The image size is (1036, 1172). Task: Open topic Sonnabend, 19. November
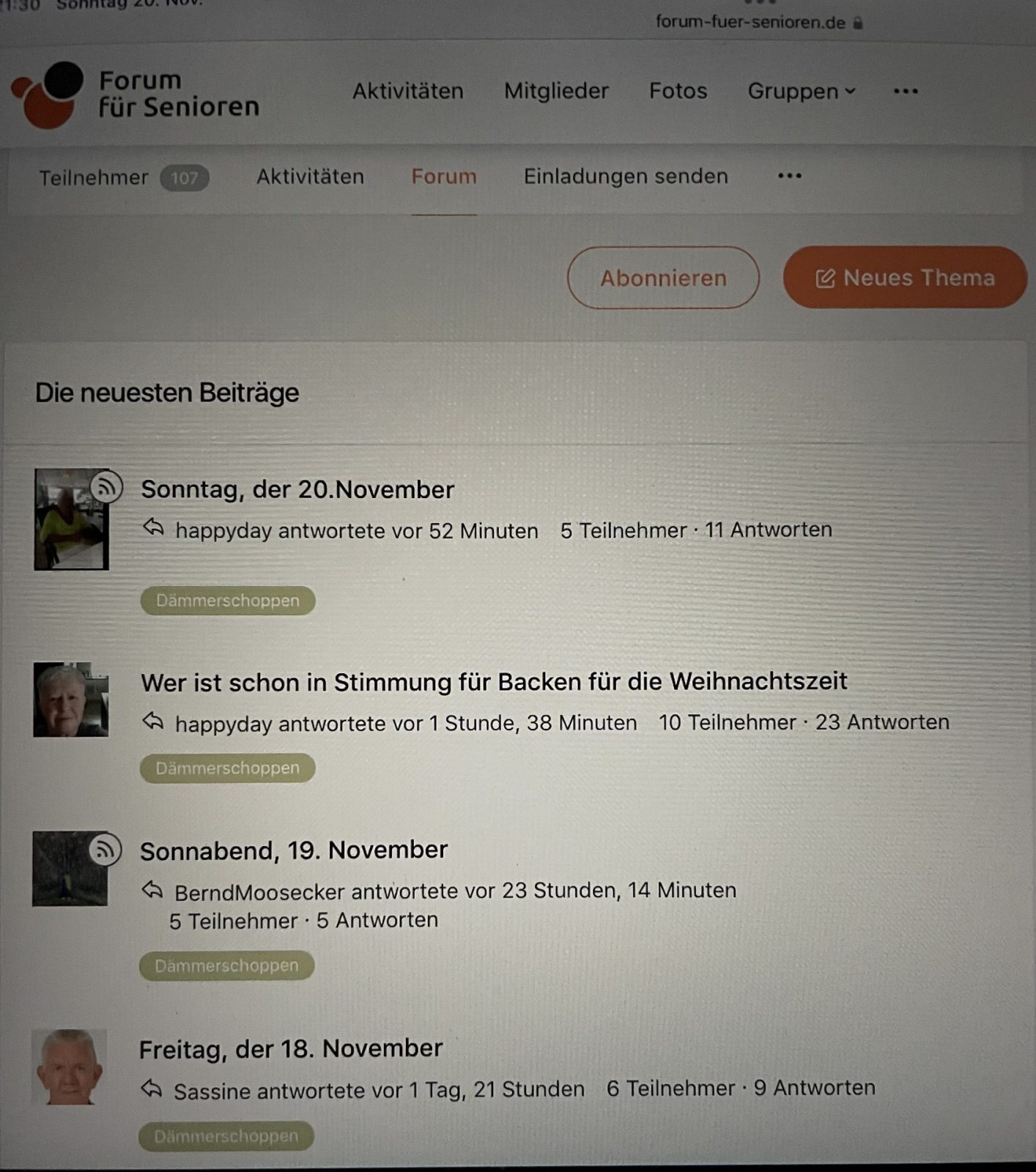[x=294, y=850]
